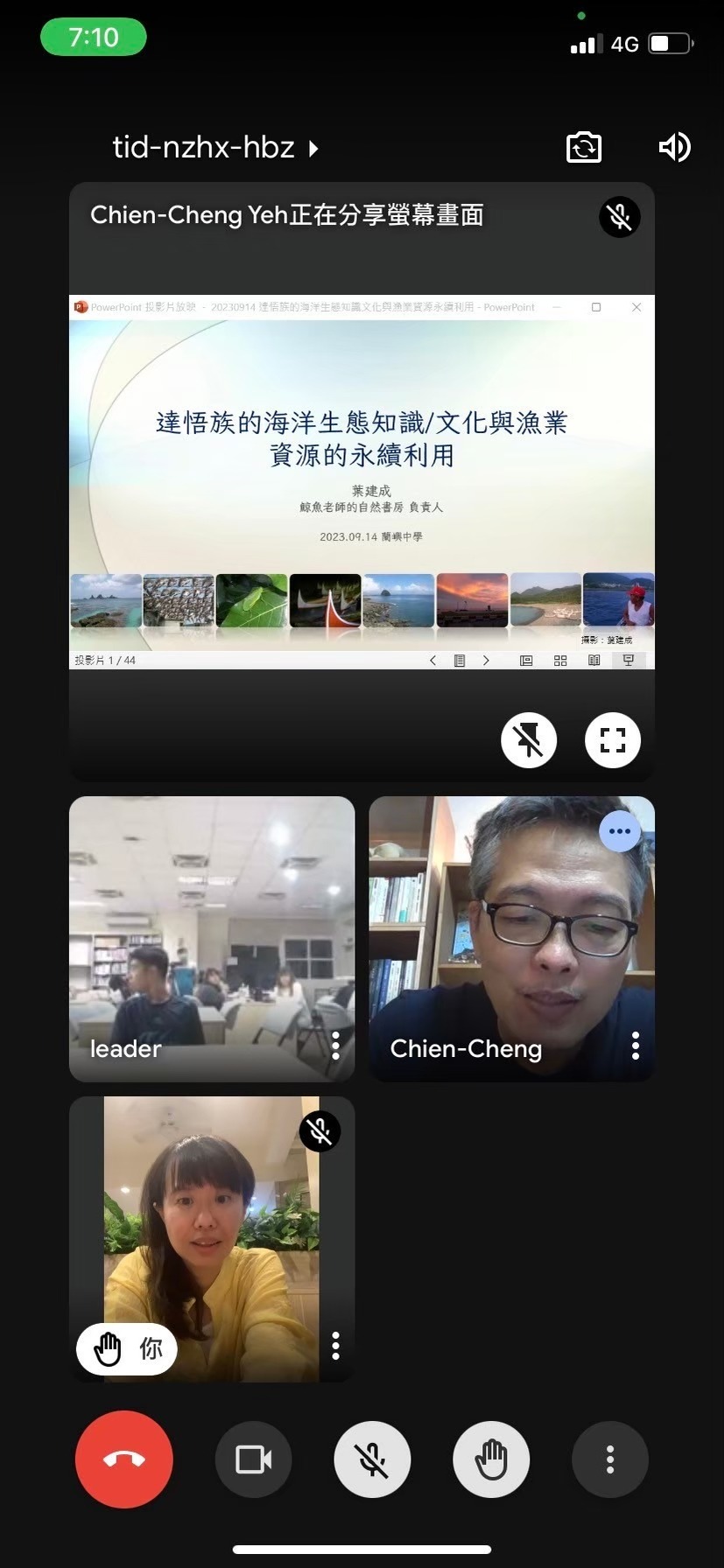Unpin the shared screen presentation

529,740
